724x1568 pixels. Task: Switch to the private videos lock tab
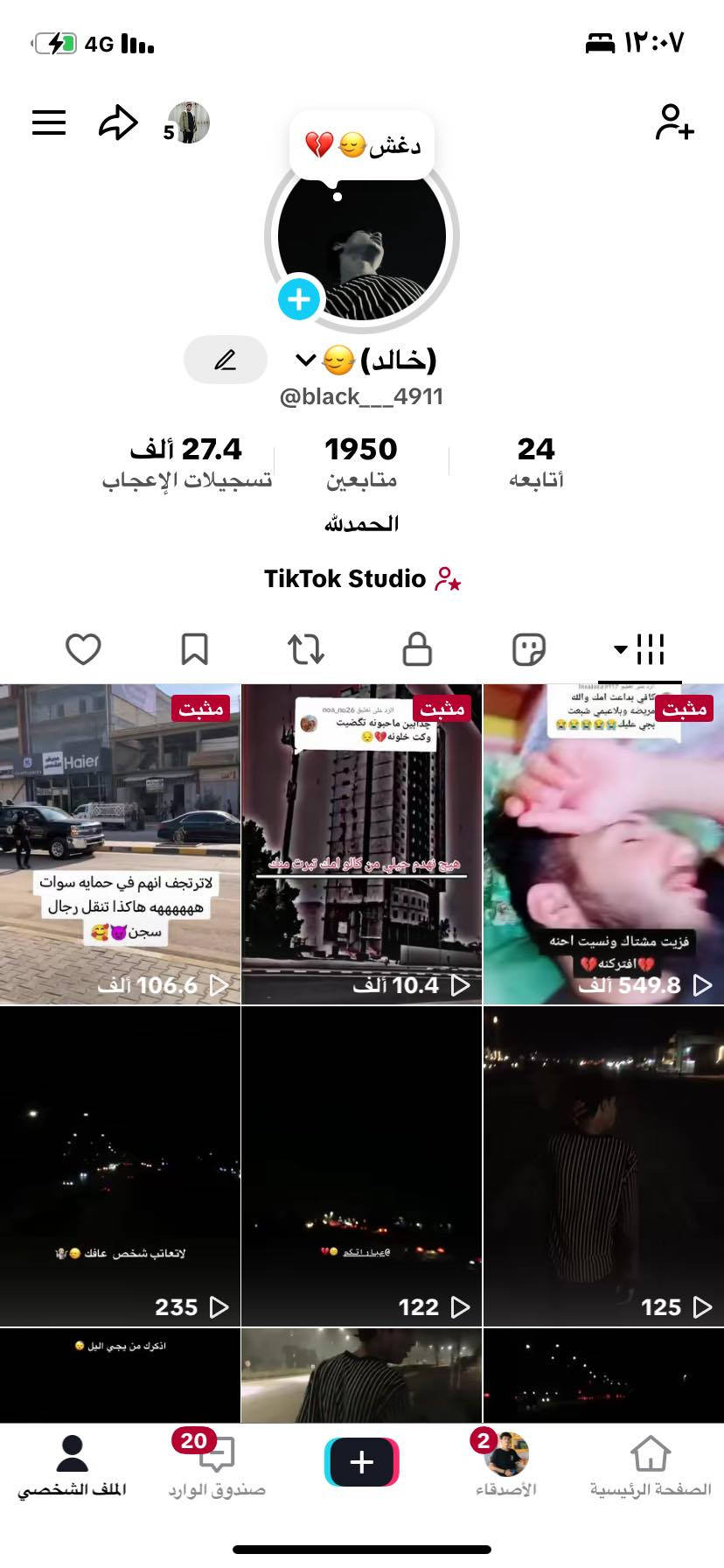click(x=417, y=649)
